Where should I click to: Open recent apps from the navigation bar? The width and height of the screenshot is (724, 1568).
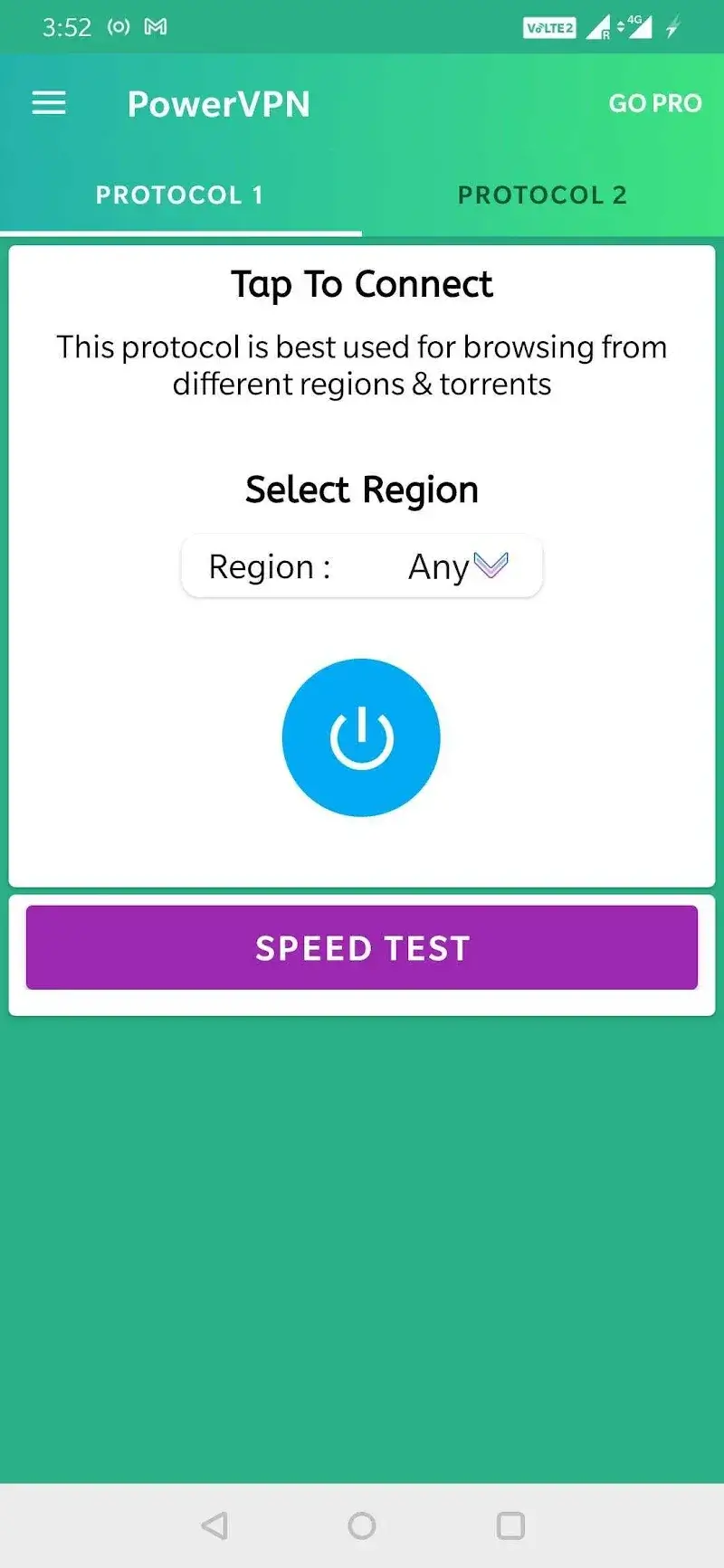click(x=510, y=1525)
